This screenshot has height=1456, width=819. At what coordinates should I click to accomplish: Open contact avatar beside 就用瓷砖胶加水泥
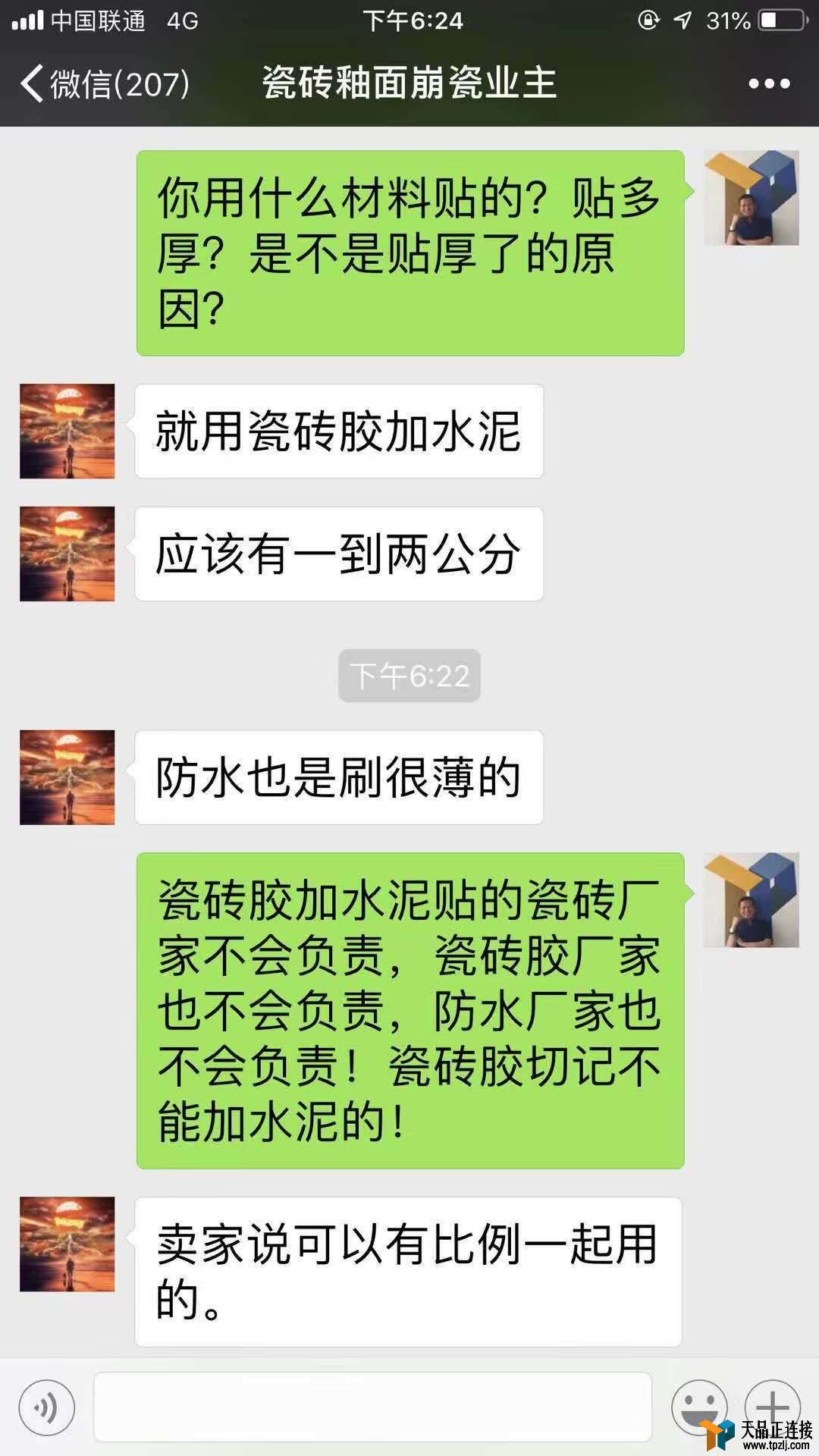tap(67, 431)
